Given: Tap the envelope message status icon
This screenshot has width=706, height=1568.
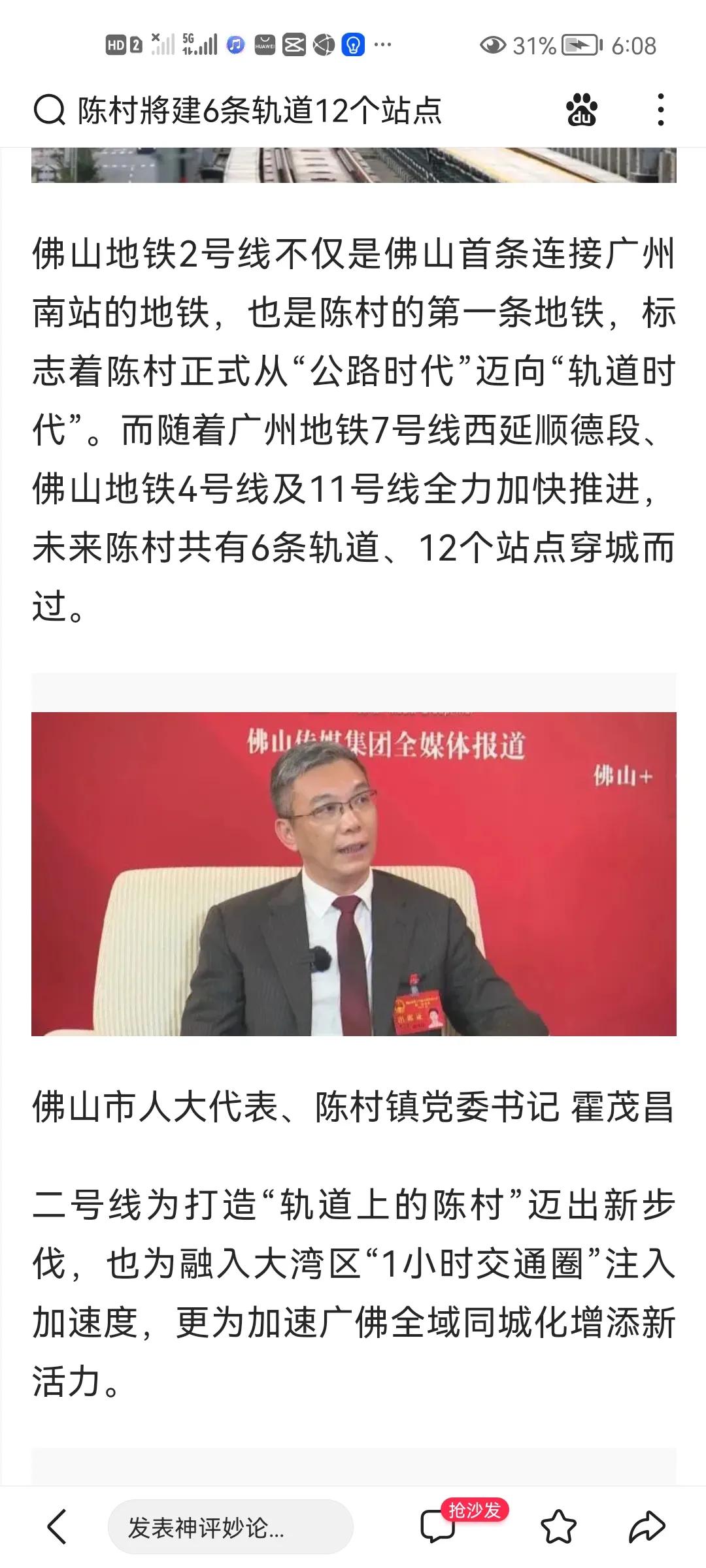Looking at the screenshot, I should 294,44.
